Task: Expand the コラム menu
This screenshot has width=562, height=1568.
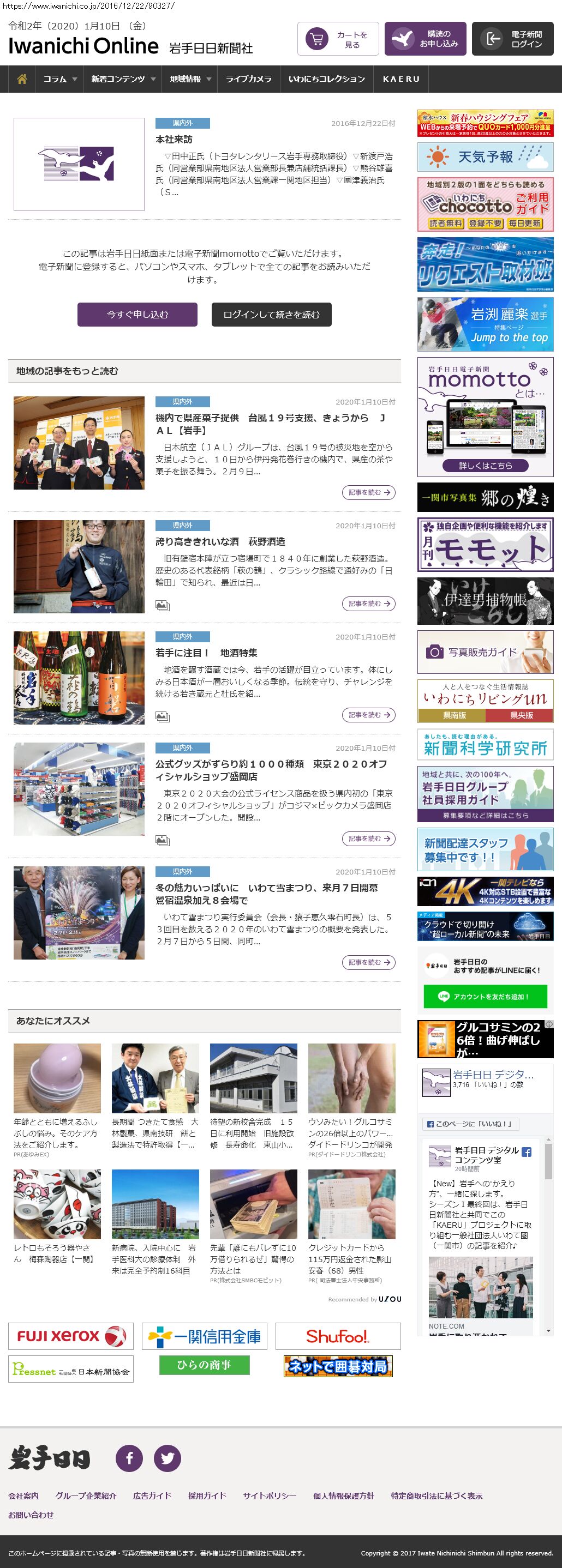Action: coord(59,79)
